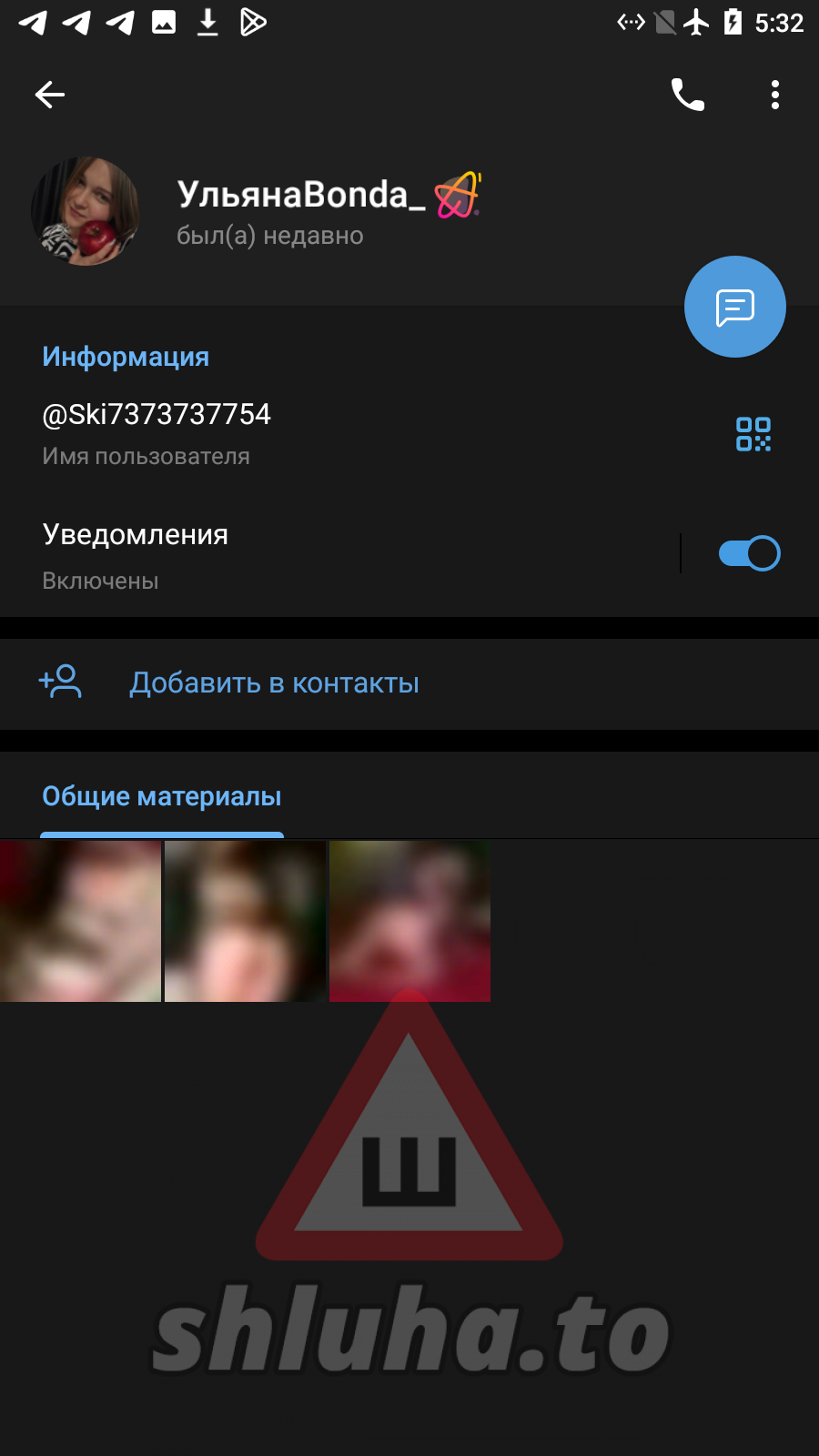Open the second shared media thumbnail
The height and width of the screenshot is (1456, 819).
[x=245, y=921]
